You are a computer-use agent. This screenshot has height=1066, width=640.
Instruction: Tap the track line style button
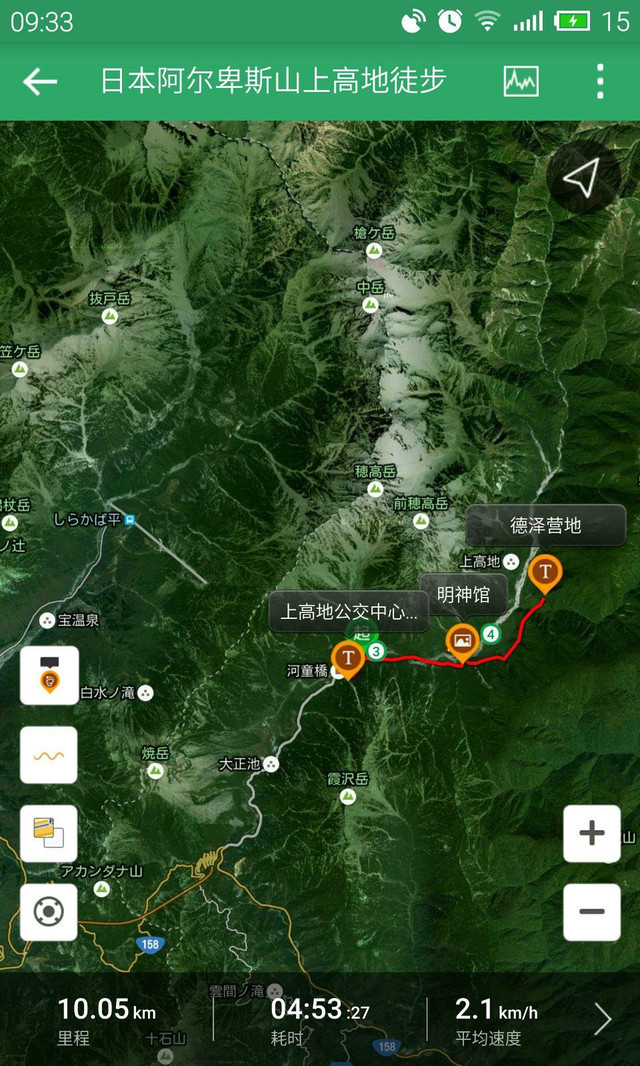point(49,755)
